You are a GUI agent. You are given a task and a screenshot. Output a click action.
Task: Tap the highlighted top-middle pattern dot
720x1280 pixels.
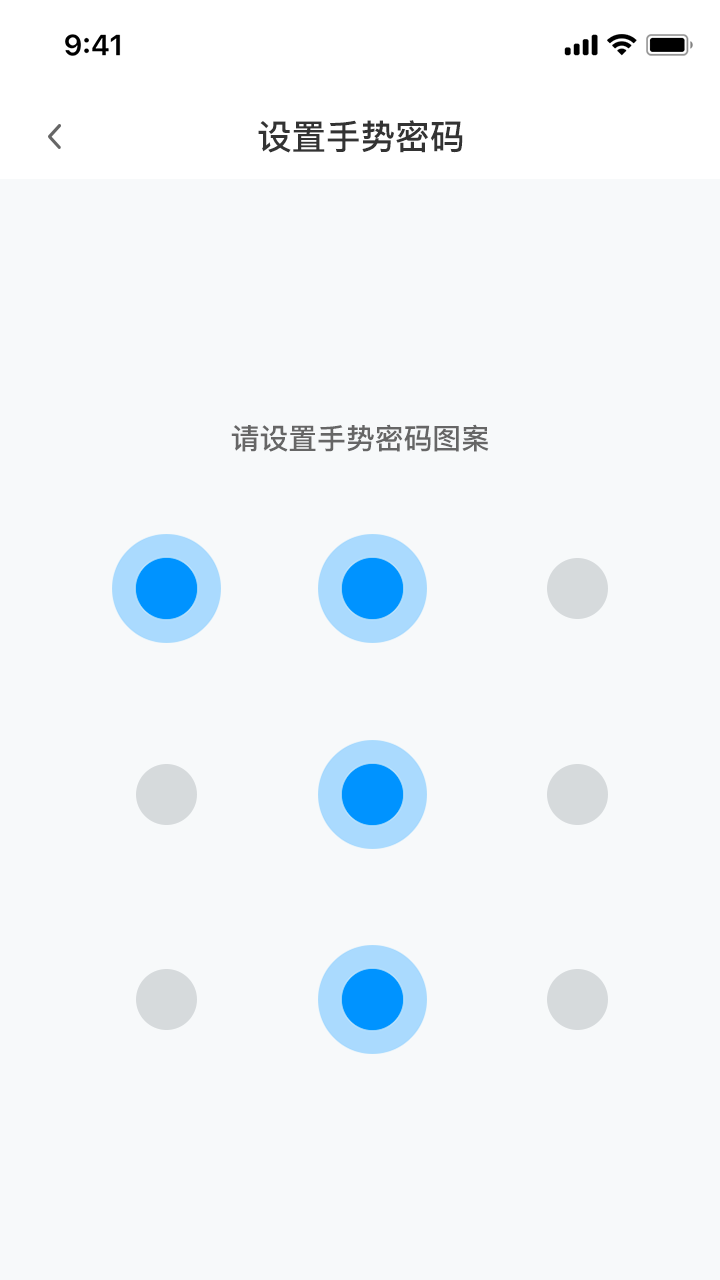[x=373, y=588]
